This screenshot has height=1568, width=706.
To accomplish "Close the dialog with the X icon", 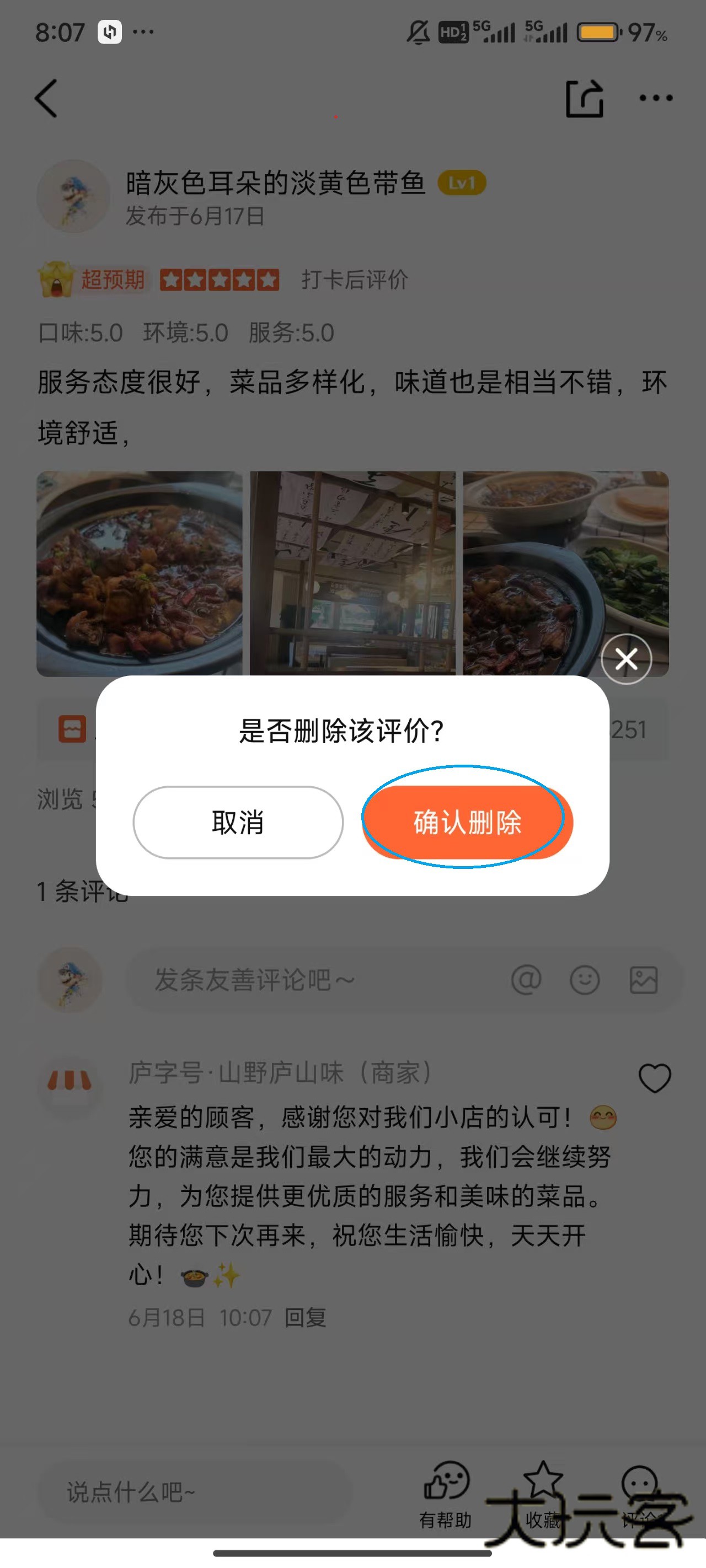I will pos(626,659).
